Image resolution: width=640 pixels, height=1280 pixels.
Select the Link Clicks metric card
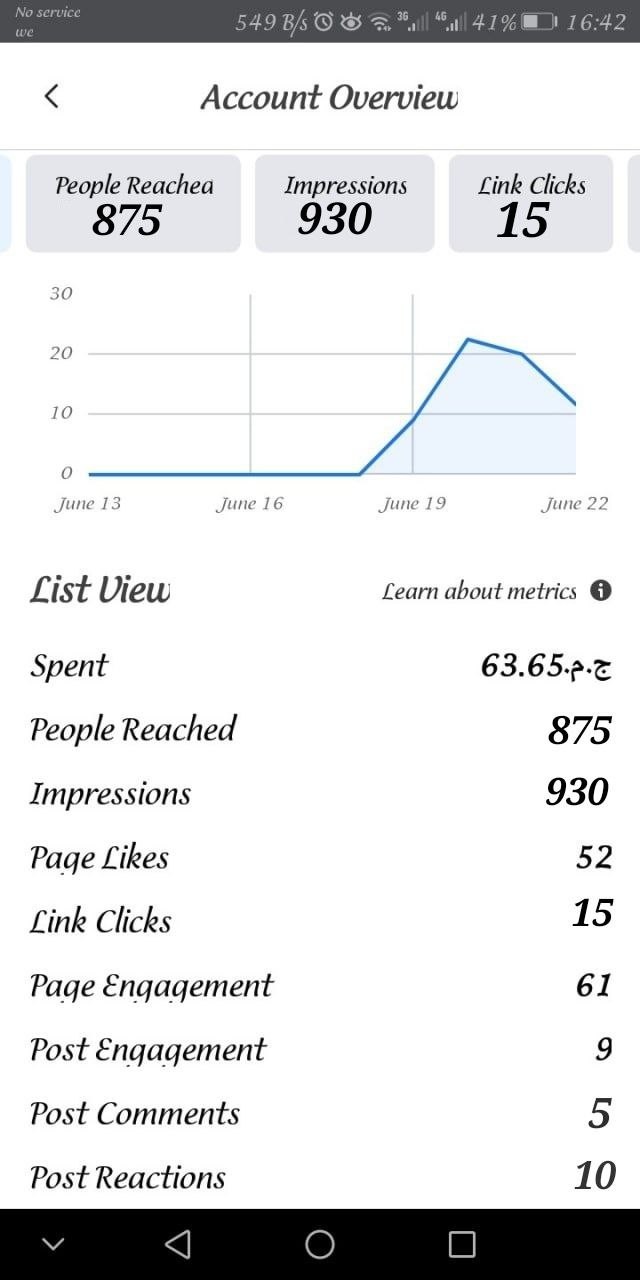pyautogui.click(x=531, y=203)
